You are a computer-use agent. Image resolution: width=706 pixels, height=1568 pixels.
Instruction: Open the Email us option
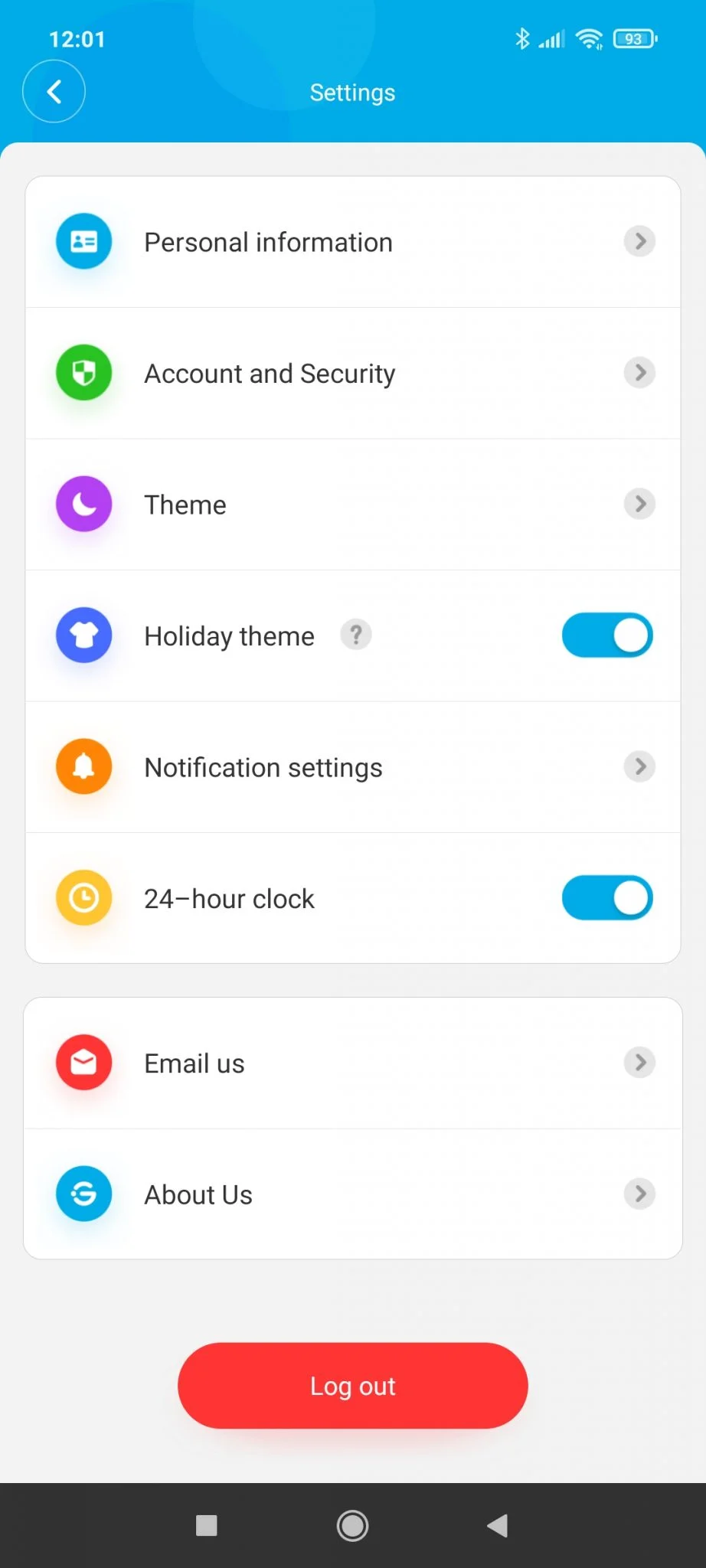click(352, 1063)
